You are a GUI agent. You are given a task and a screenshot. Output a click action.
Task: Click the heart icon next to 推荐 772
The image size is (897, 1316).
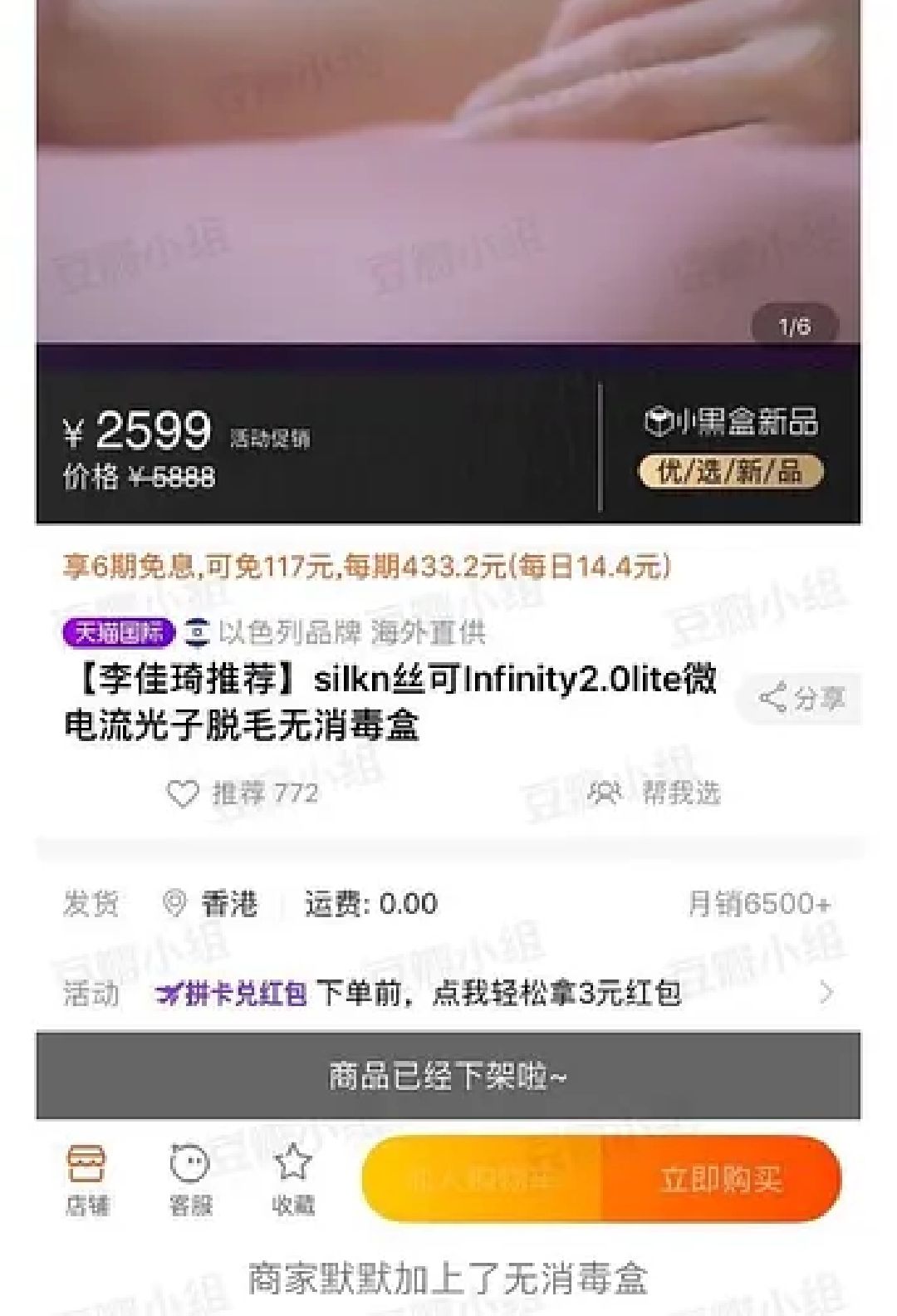point(182,794)
